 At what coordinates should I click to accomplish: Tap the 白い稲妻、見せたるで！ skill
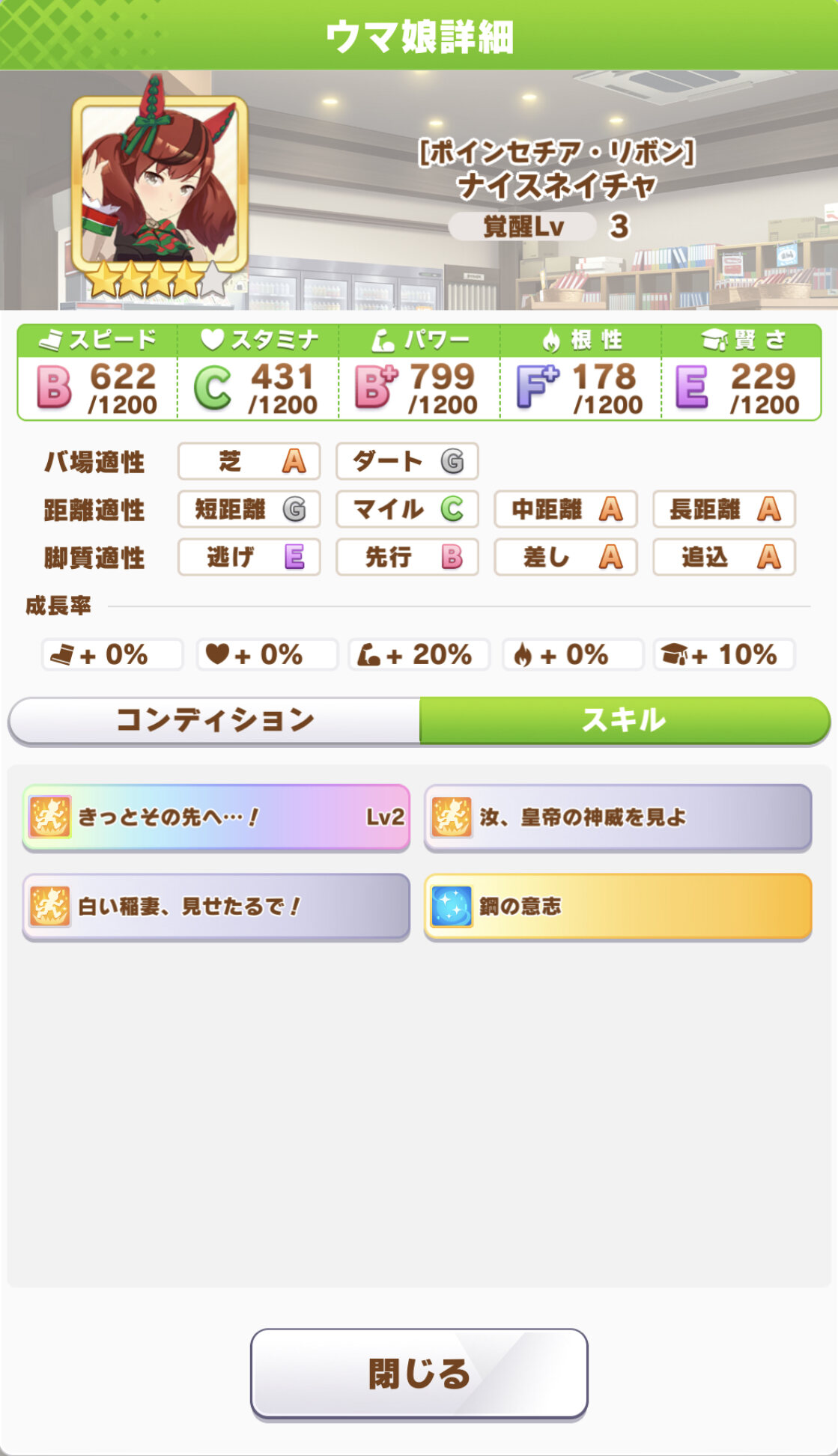tap(216, 907)
